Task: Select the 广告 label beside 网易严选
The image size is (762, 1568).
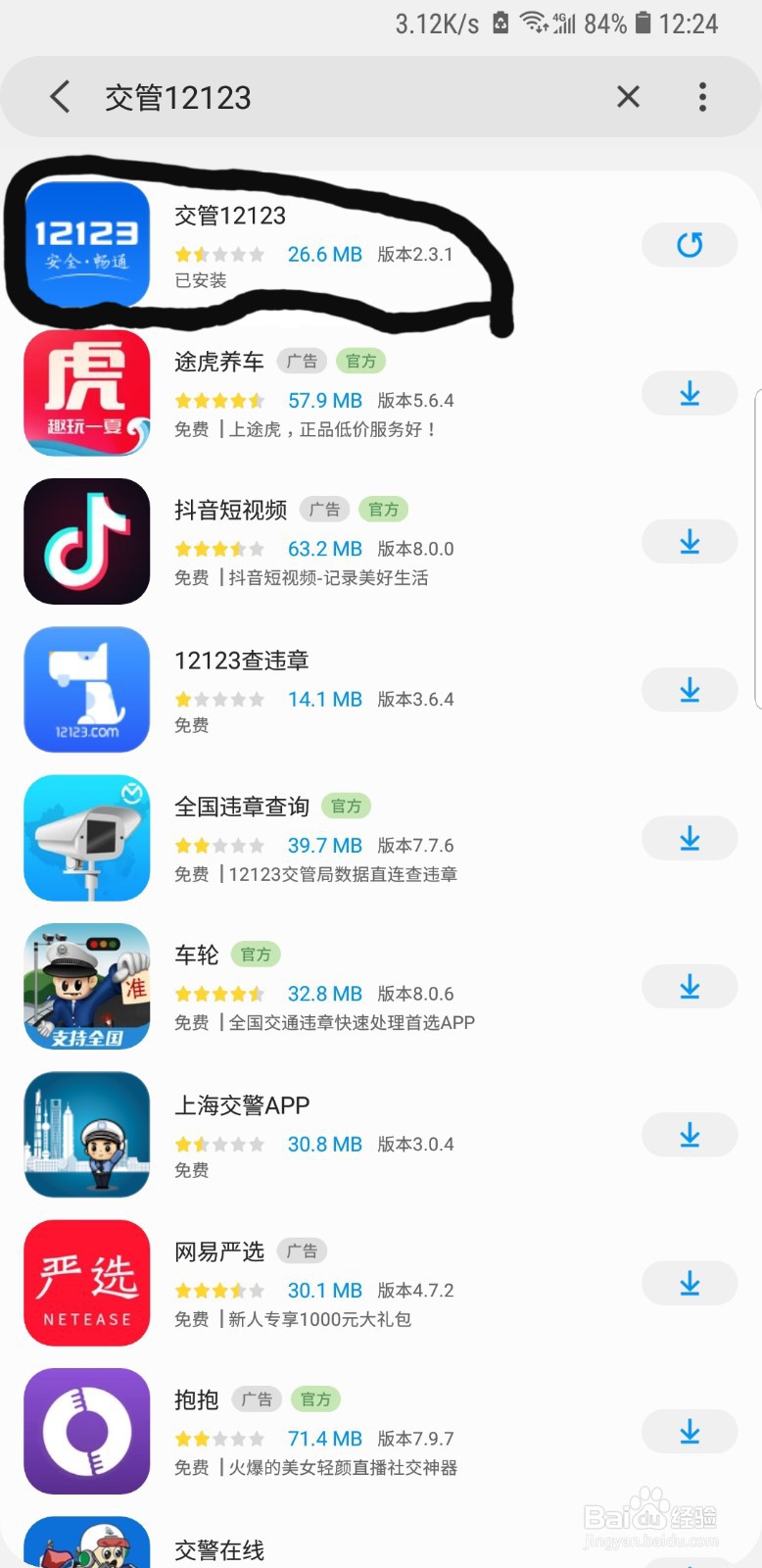Action: click(301, 1250)
